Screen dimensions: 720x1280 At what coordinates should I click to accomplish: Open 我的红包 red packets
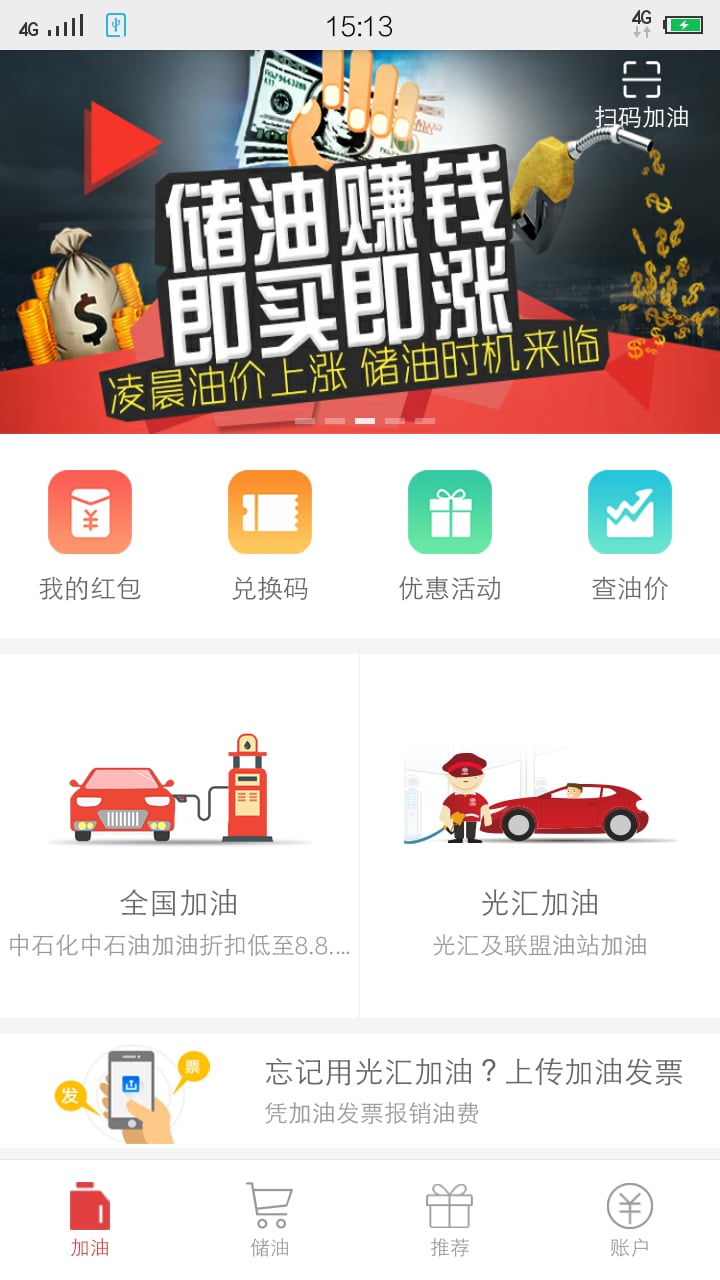point(90,536)
